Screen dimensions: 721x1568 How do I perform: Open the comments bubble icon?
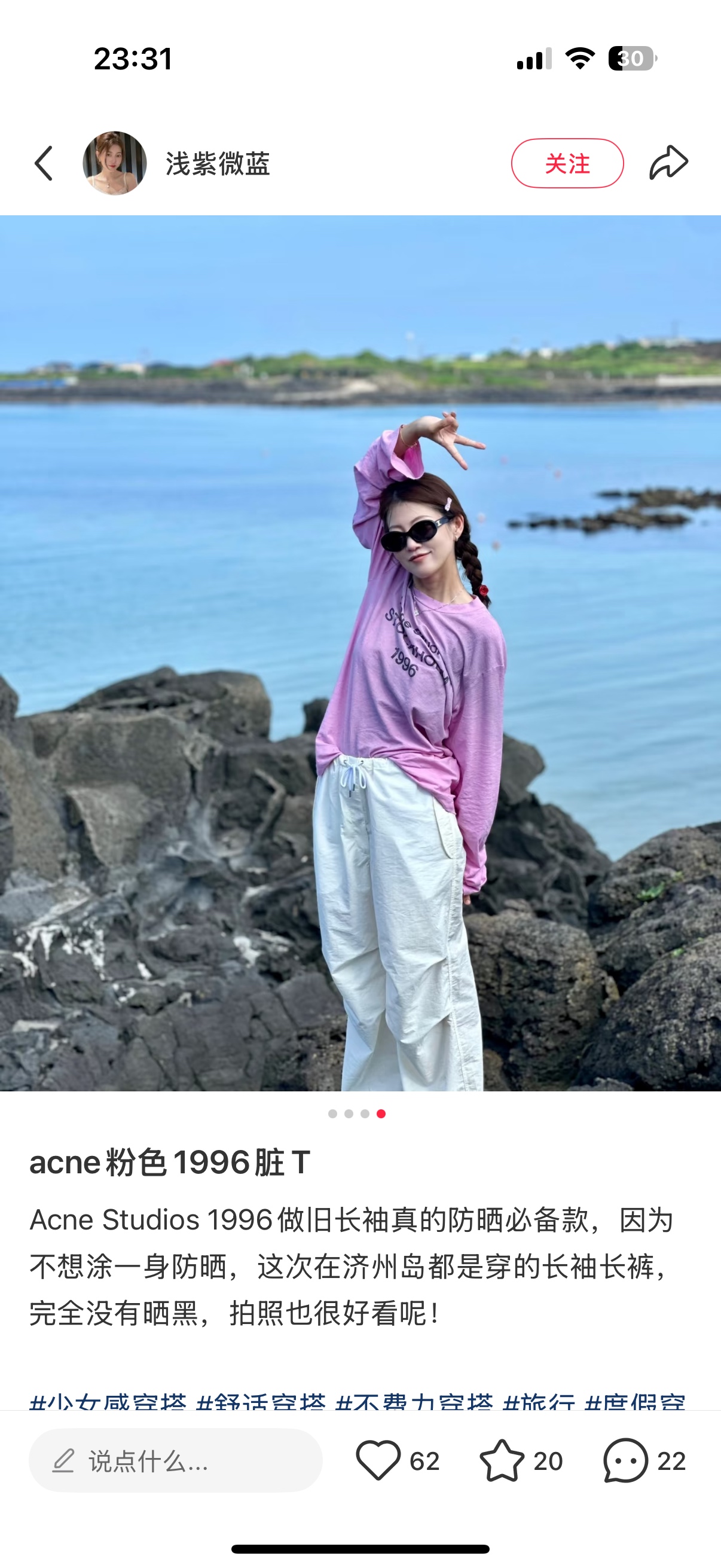tap(625, 1460)
